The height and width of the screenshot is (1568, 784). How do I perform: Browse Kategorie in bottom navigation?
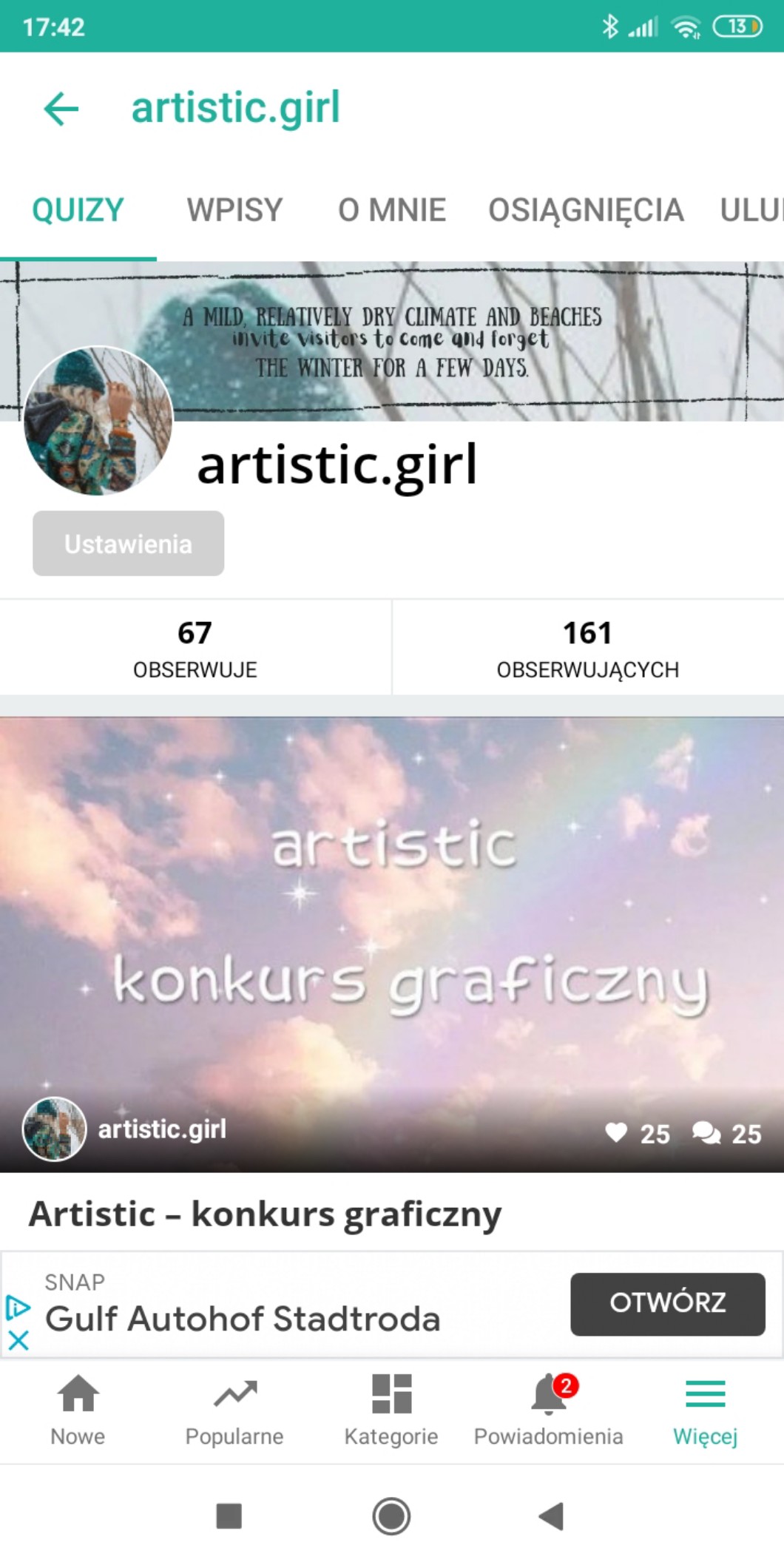pos(391,1410)
